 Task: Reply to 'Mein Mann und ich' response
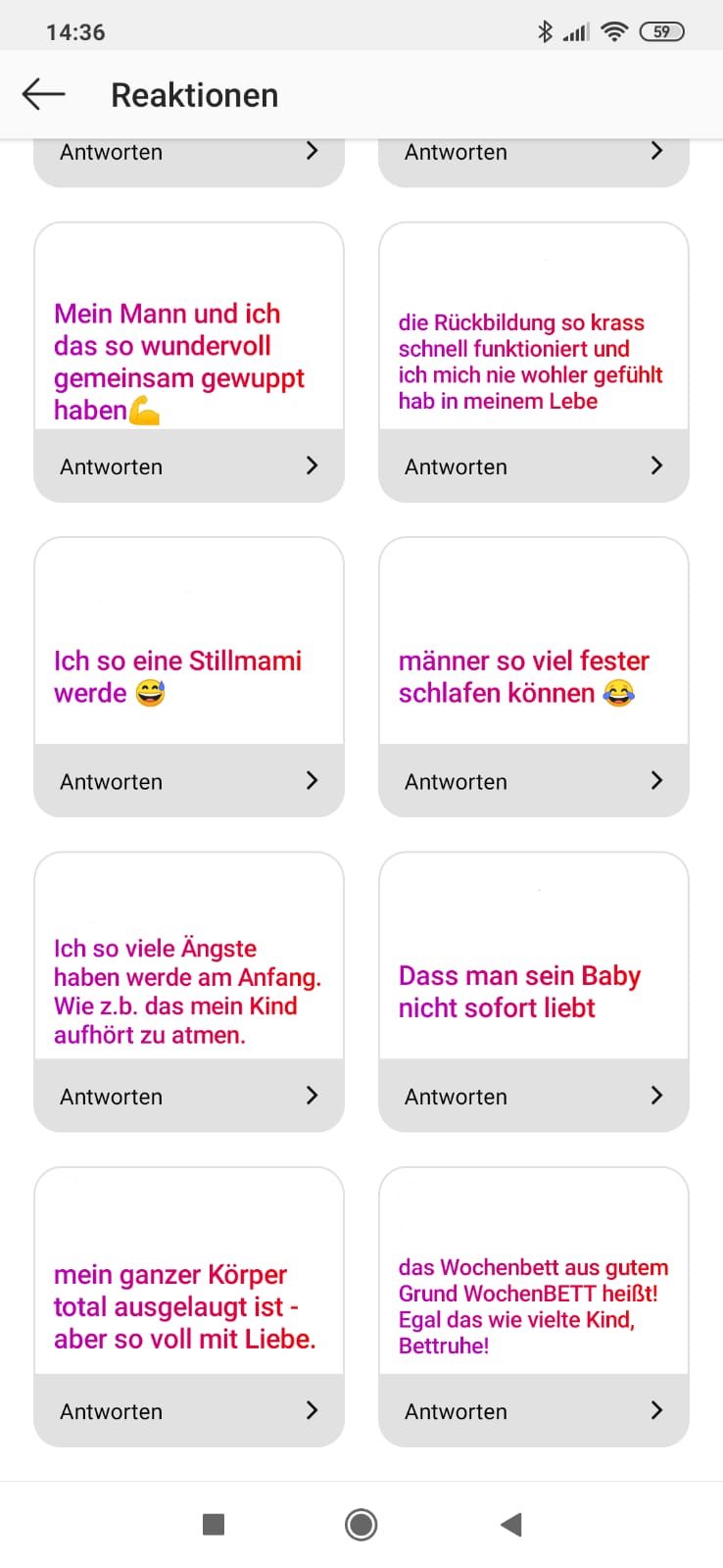point(189,466)
